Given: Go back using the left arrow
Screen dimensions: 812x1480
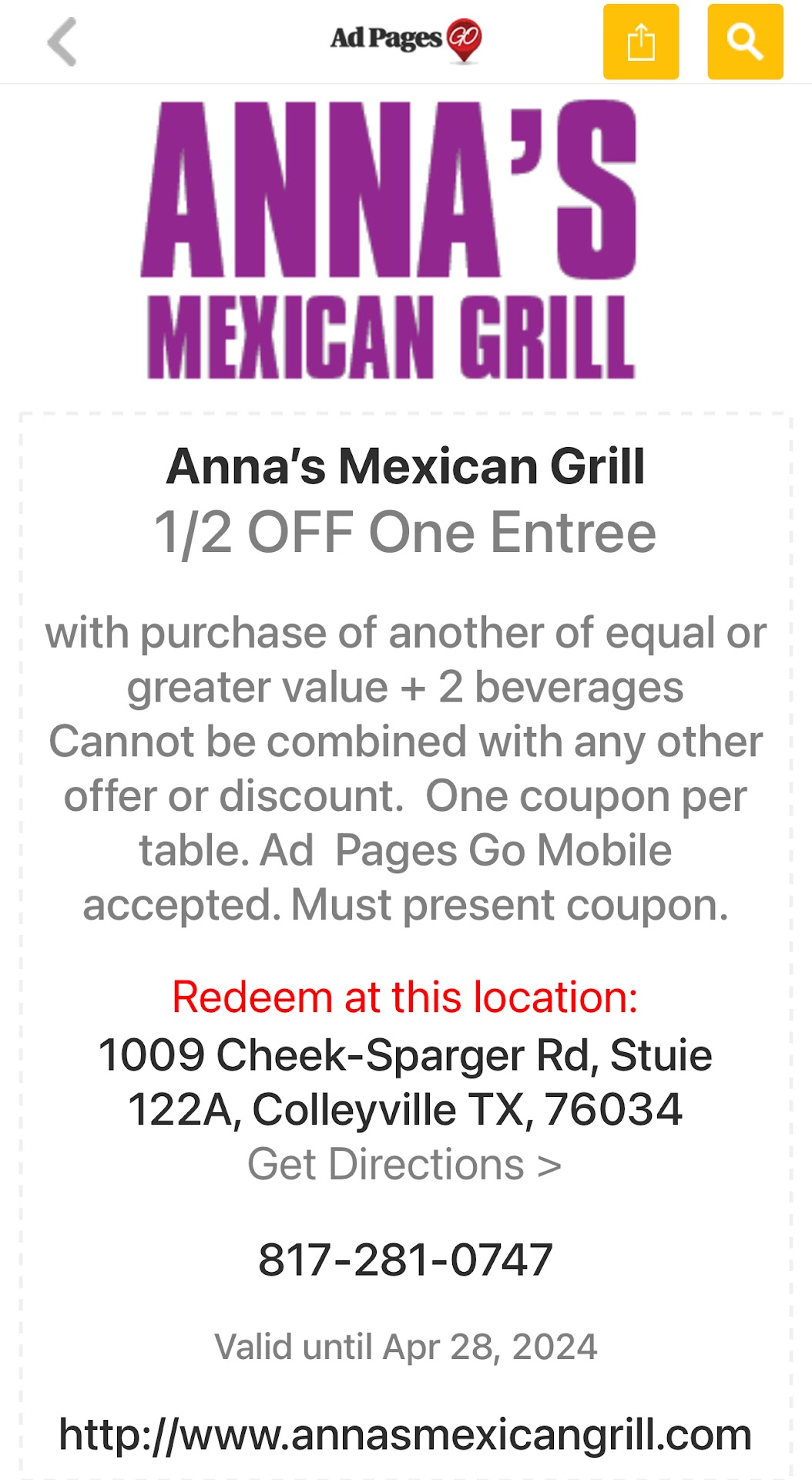Looking at the screenshot, I should 62,42.
